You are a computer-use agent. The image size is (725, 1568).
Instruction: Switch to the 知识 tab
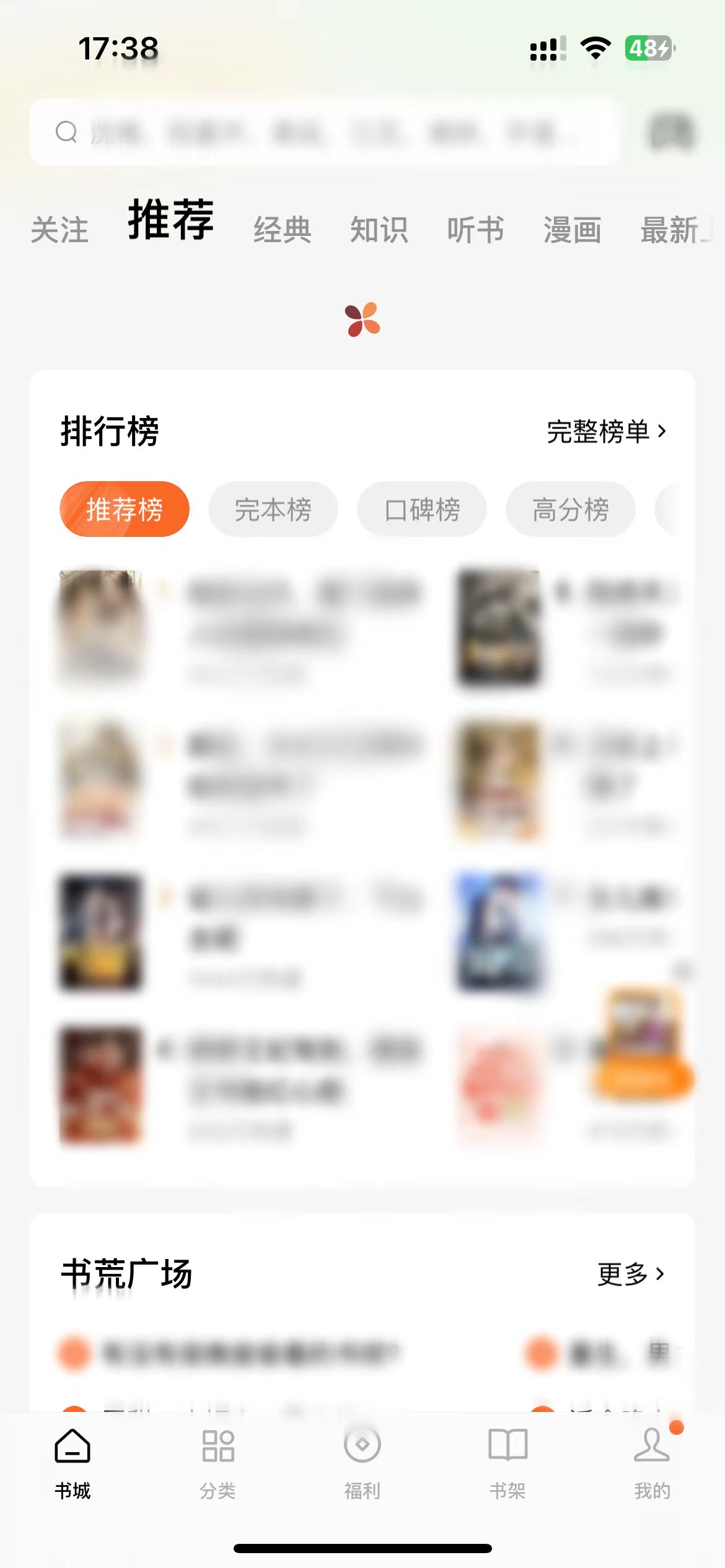(379, 230)
